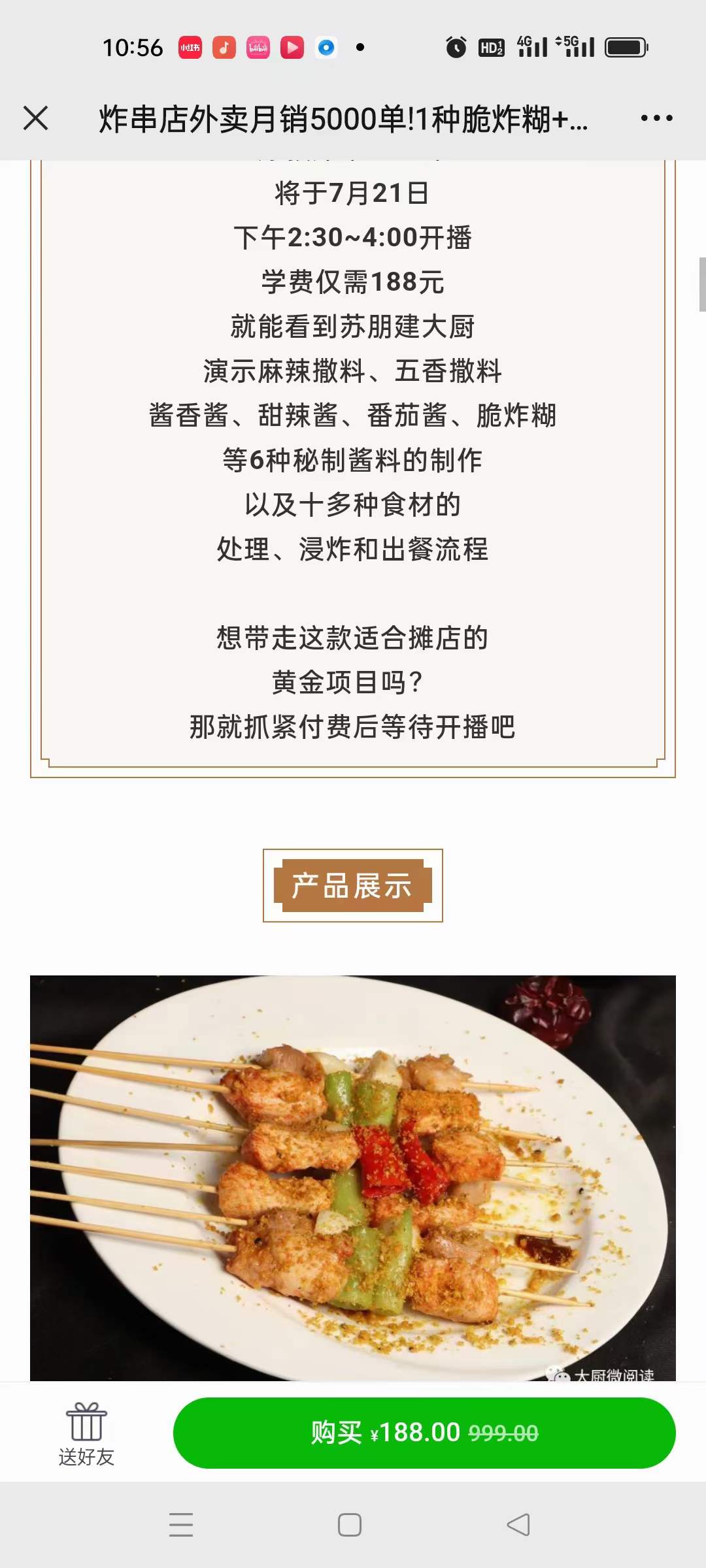Tap the red video player icon
The height and width of the screenshot is (1568, 706).
tap(292, 48)
